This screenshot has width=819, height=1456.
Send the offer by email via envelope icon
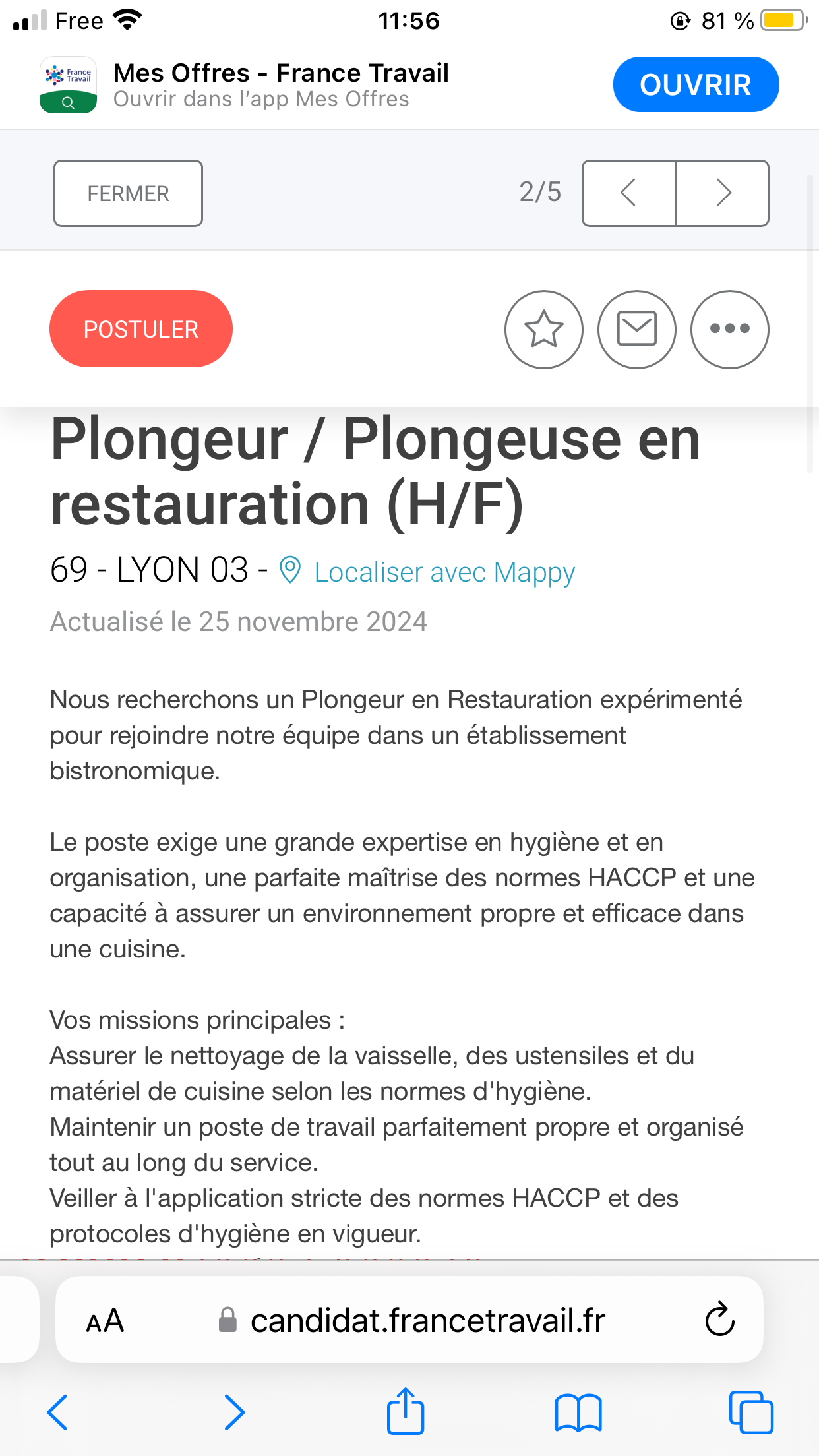coord(637,329)
